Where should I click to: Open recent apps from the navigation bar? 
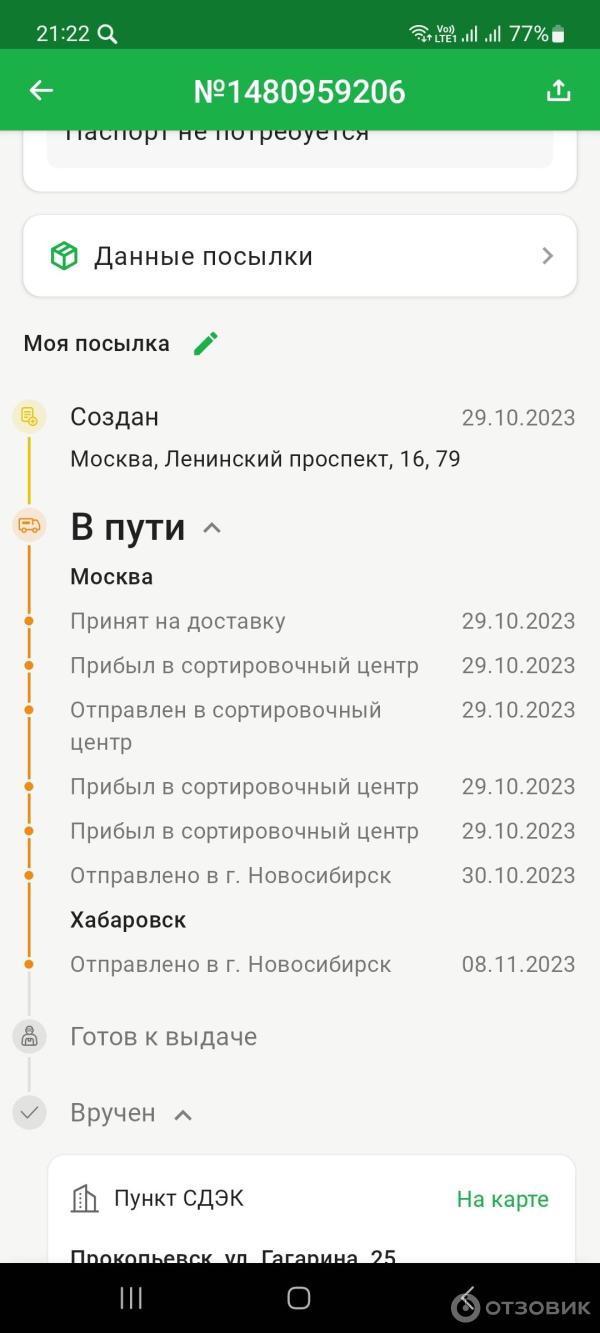[x=131, y=1298]
